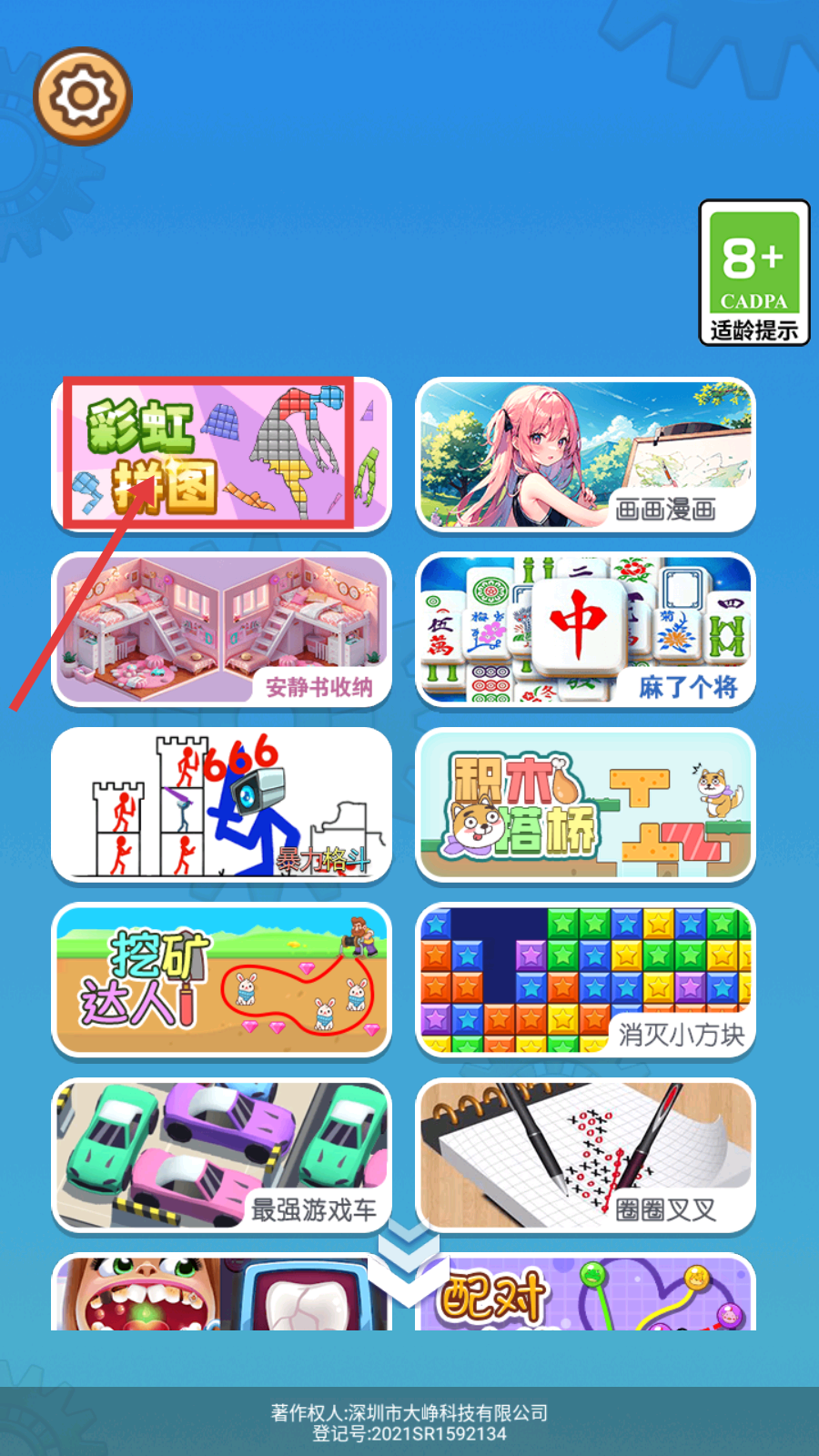Screen dimensions: 819x1456
Task: Play the 麻了个将 mahjong game
Action: point(585,630)
